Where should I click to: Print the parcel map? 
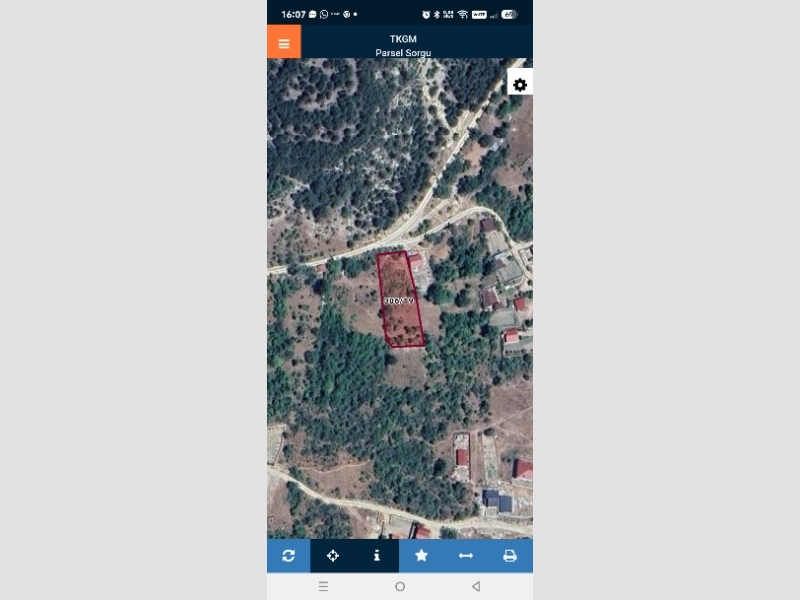510,556
